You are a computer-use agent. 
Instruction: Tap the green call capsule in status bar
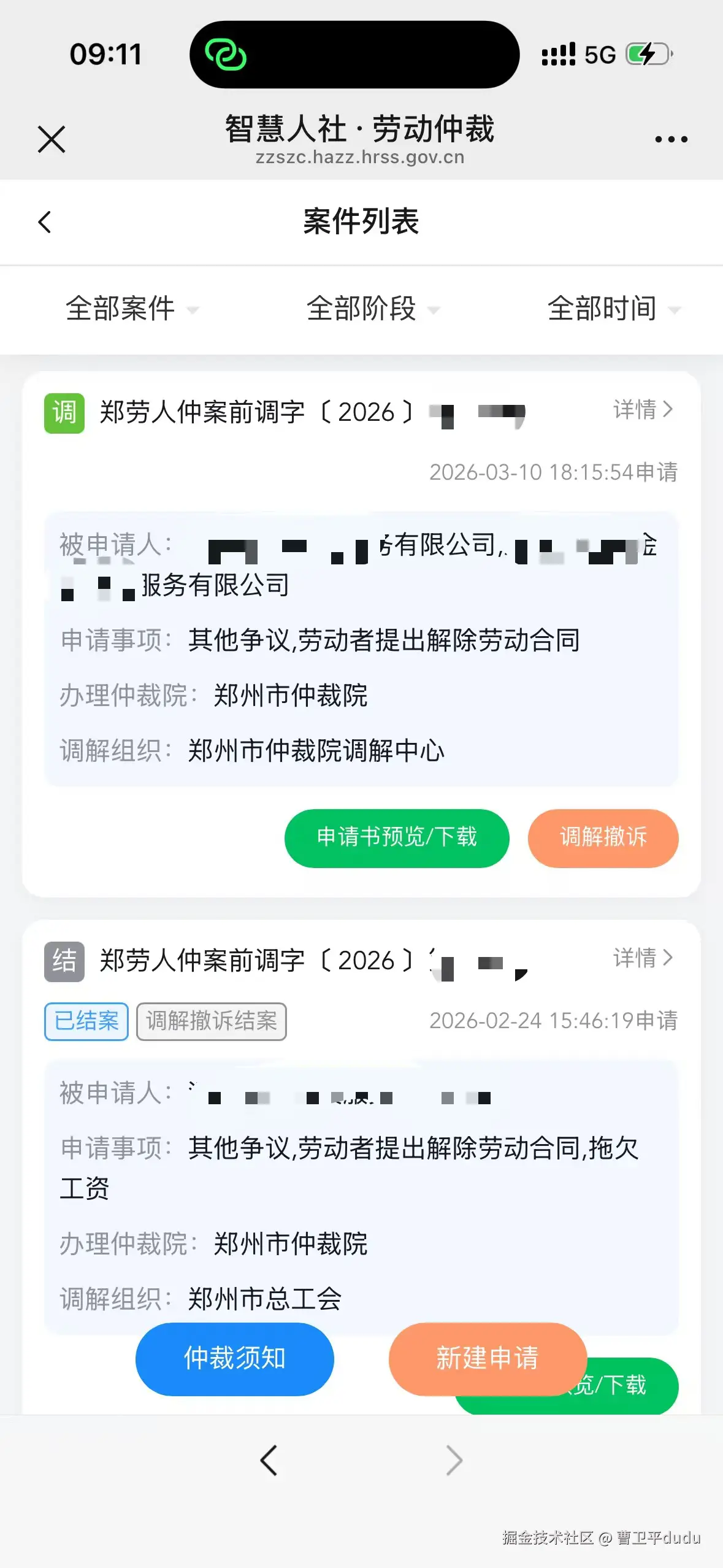[354, 55]
